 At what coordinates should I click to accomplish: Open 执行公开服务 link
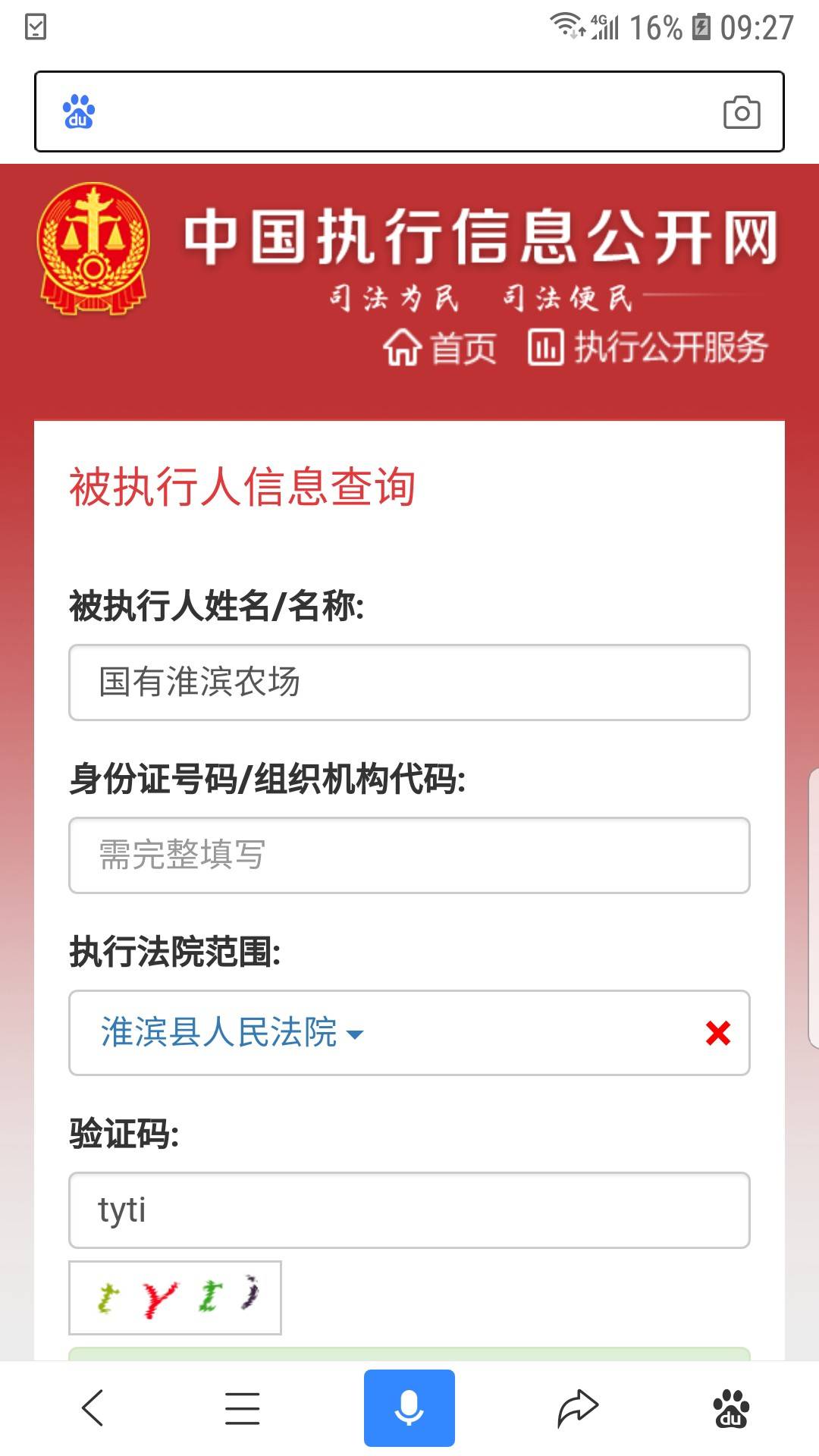(648, 347)
